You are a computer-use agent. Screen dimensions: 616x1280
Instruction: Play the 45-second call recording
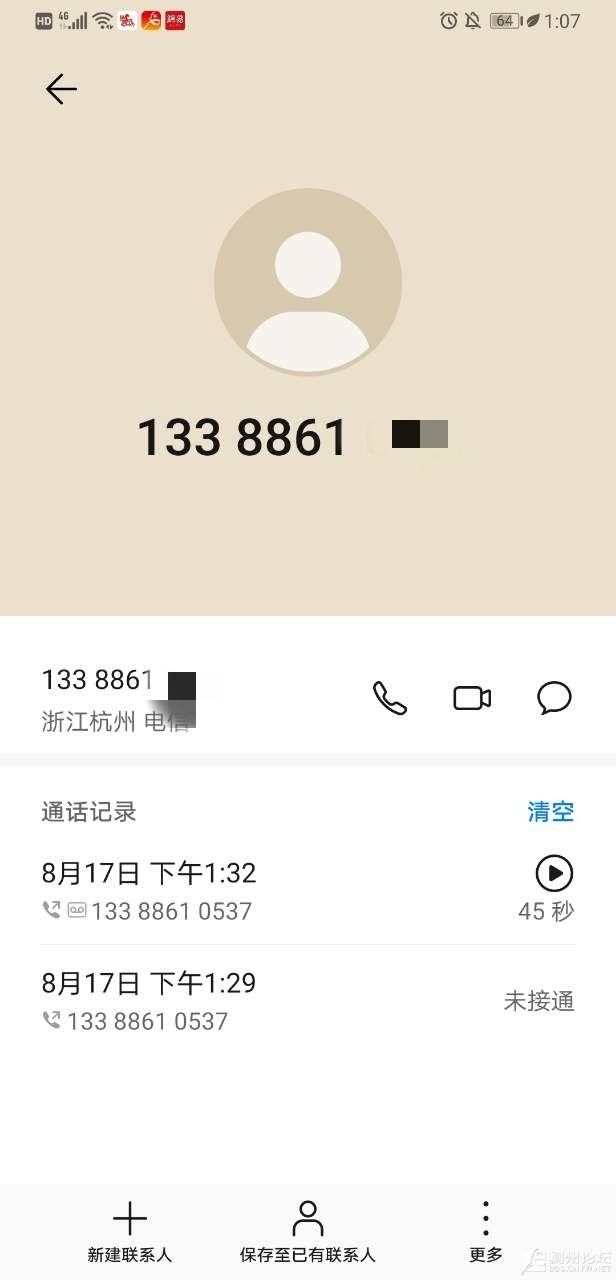tap(554, 874)
